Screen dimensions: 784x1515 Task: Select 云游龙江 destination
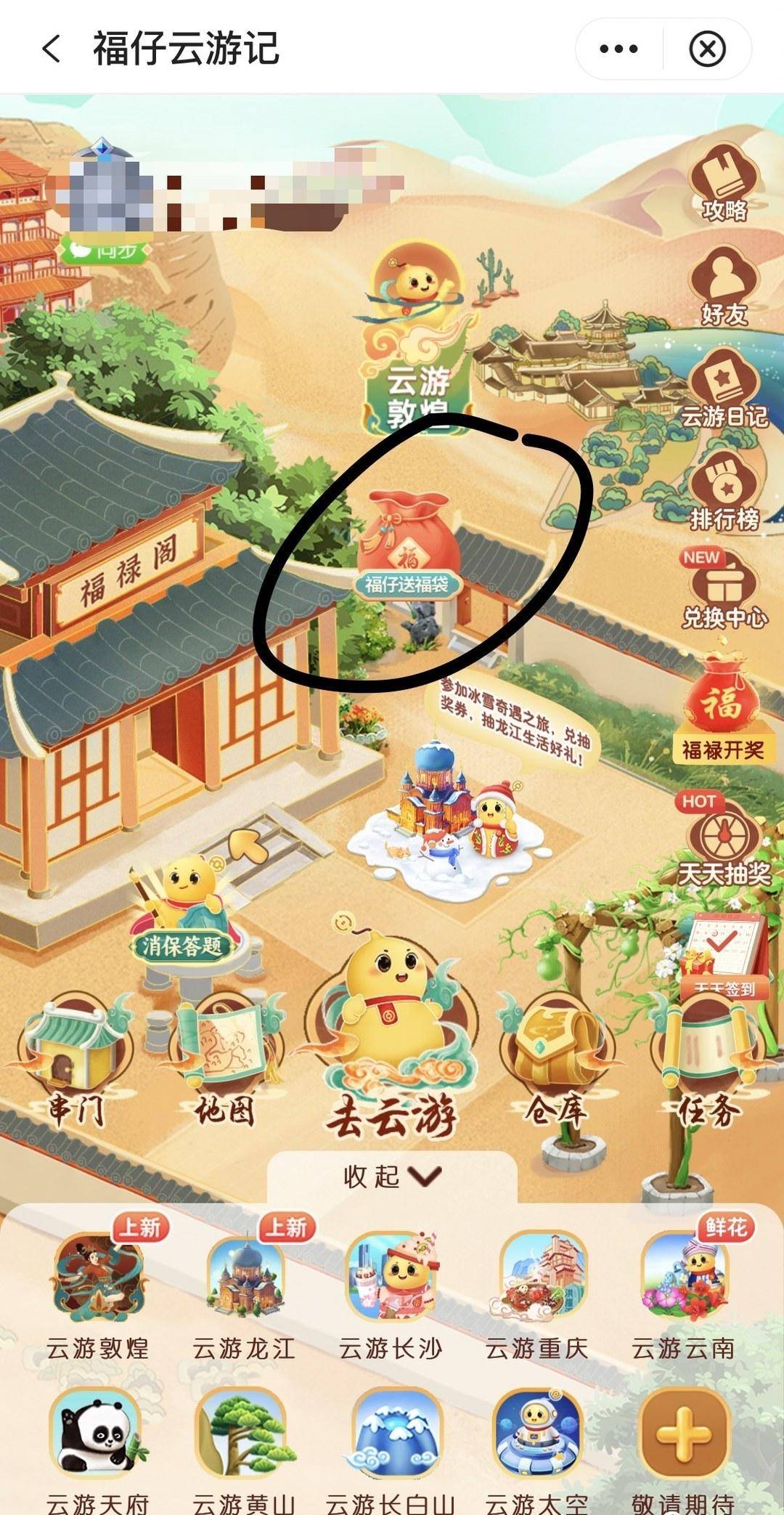pos(244,1289)
